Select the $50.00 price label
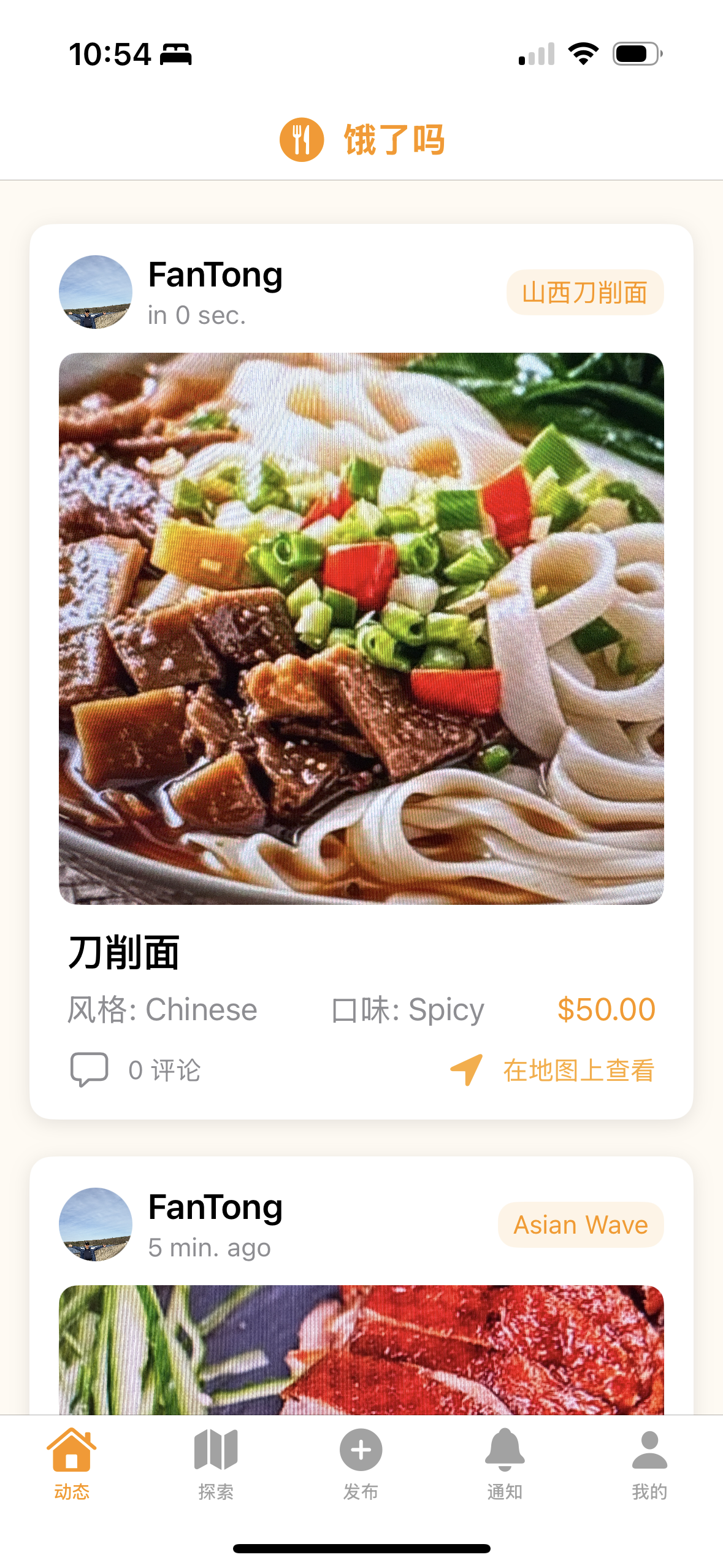Image resolution: width=723 pixels, height=1568 pixels. tap(606, 1009)
